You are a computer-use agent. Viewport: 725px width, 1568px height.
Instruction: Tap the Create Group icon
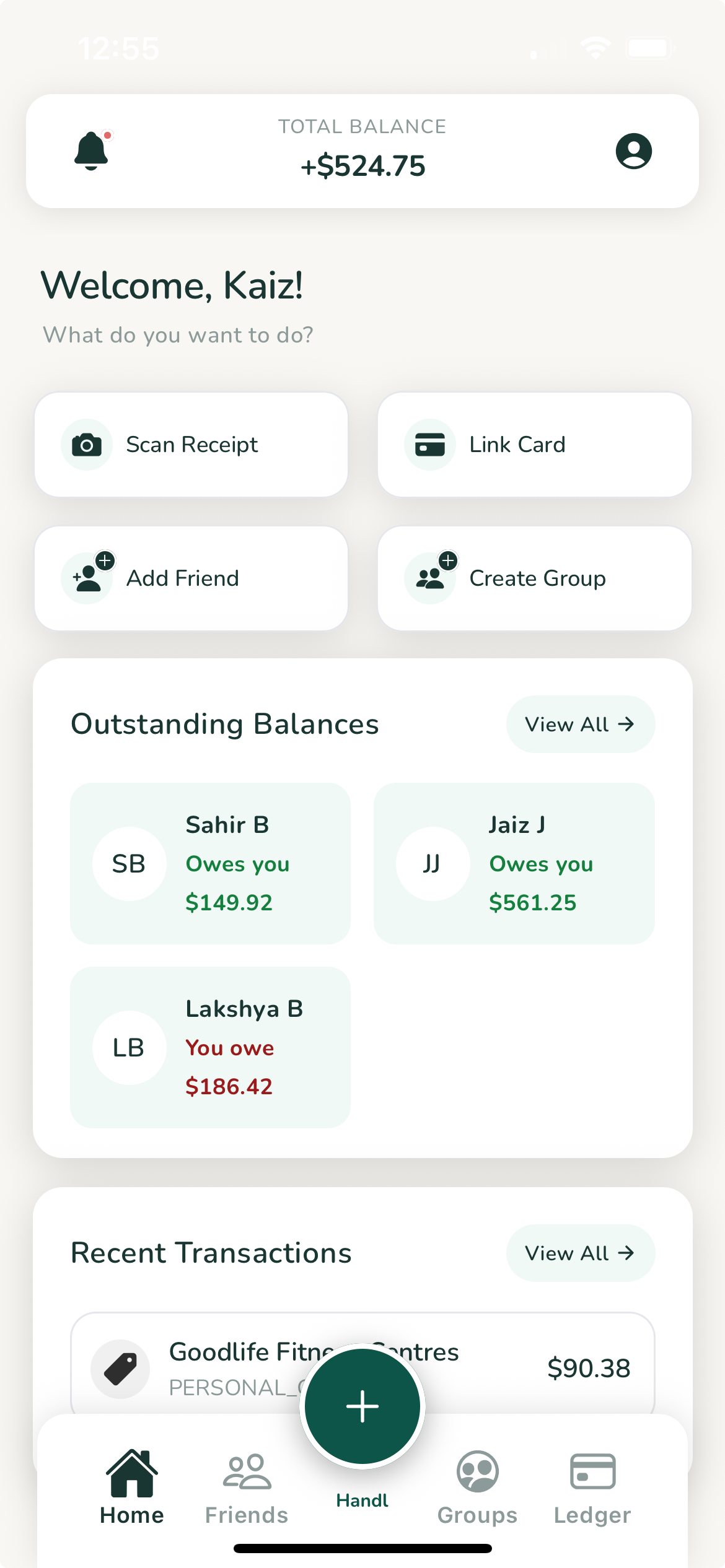[430, 578]
